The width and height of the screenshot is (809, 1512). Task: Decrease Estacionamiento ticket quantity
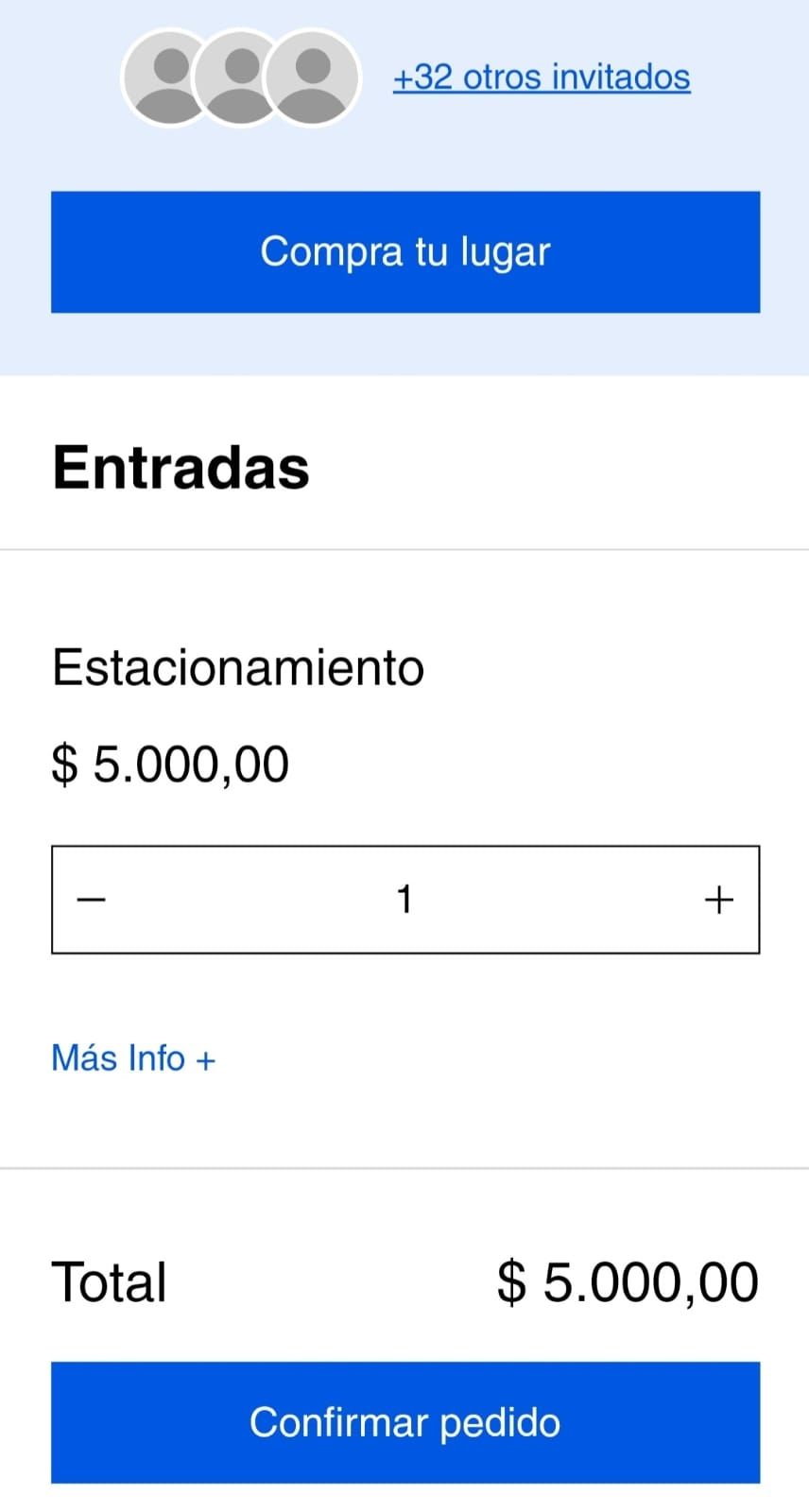click(92, 900)
